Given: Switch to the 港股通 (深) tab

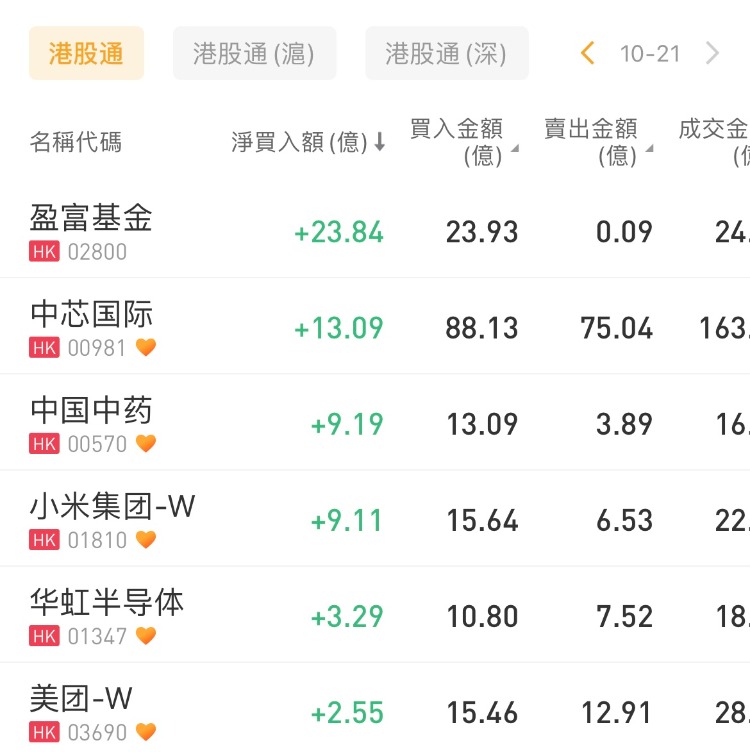Looking at the screenshot, I should [446, 53].
